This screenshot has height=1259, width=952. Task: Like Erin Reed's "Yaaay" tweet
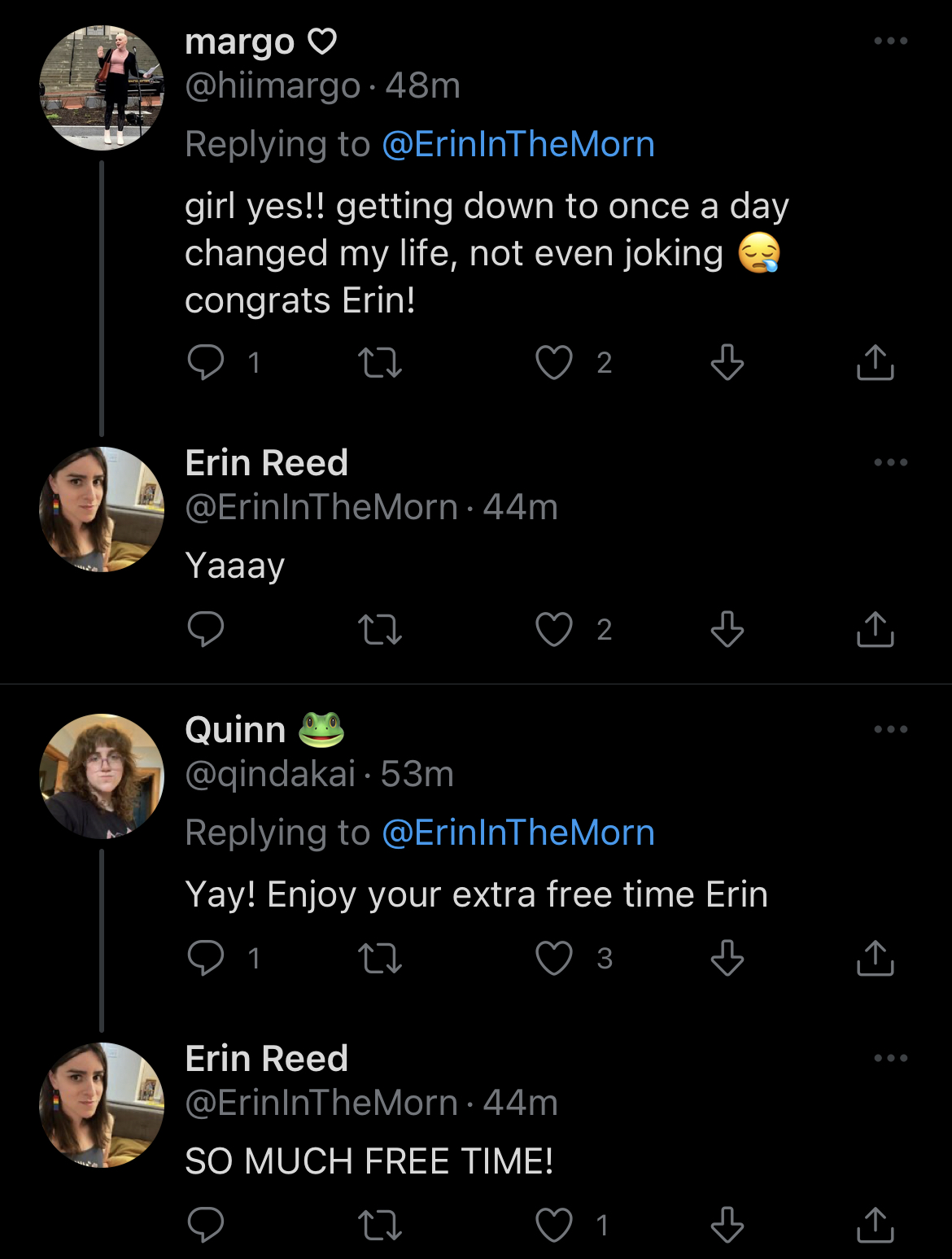tap(554, 629)
